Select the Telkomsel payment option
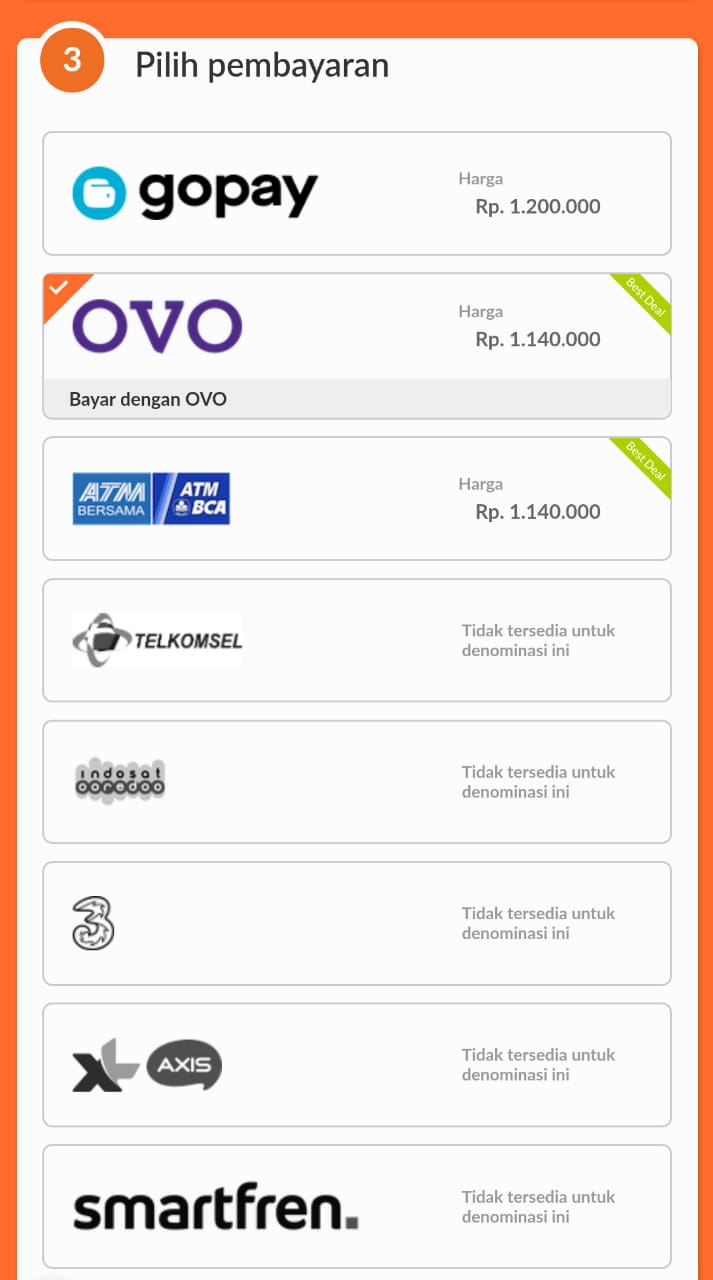 click(x=356, y=640)
